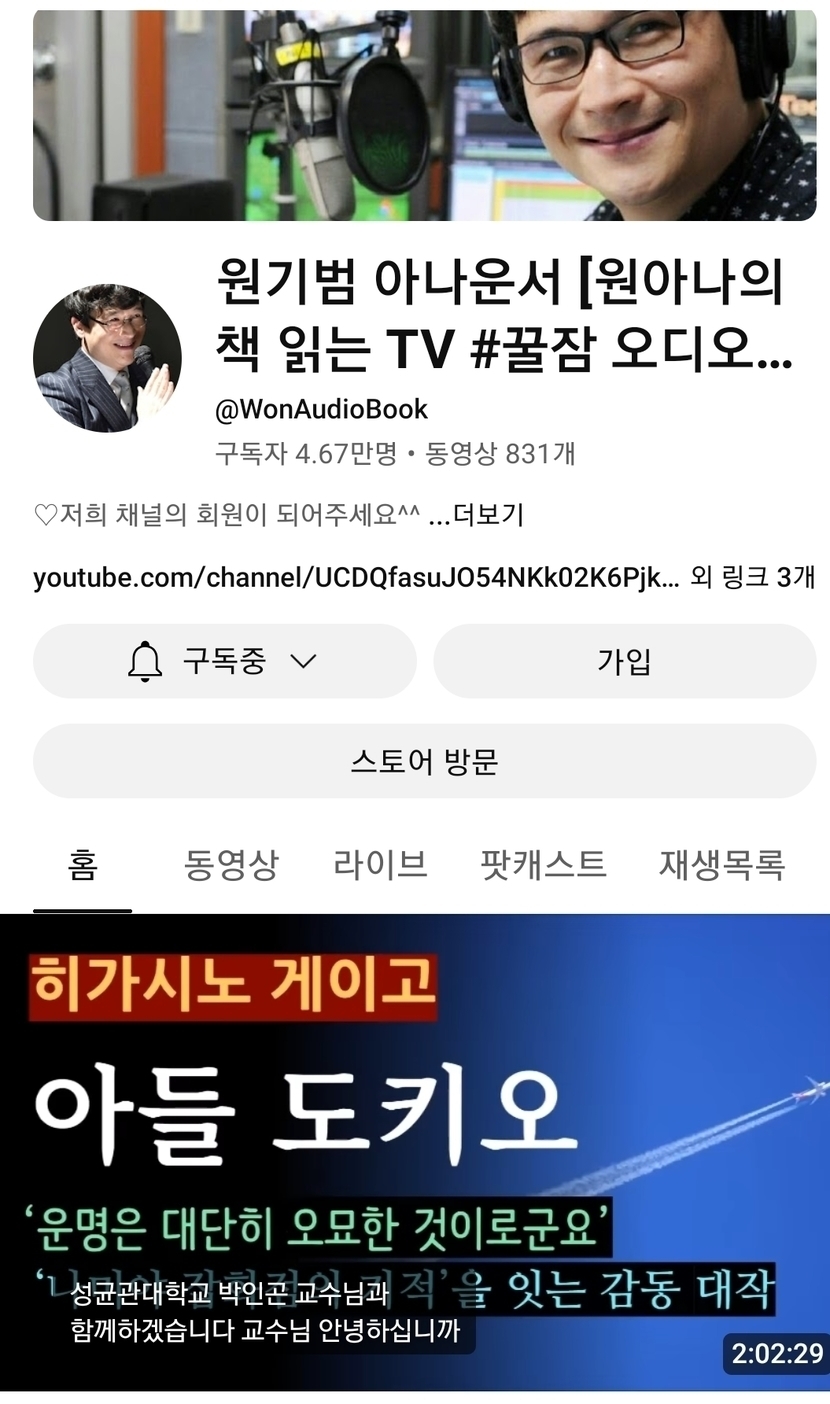Tap the 가입 membership button
This screenshot has height=1404, width=830.
pos(624,661)
